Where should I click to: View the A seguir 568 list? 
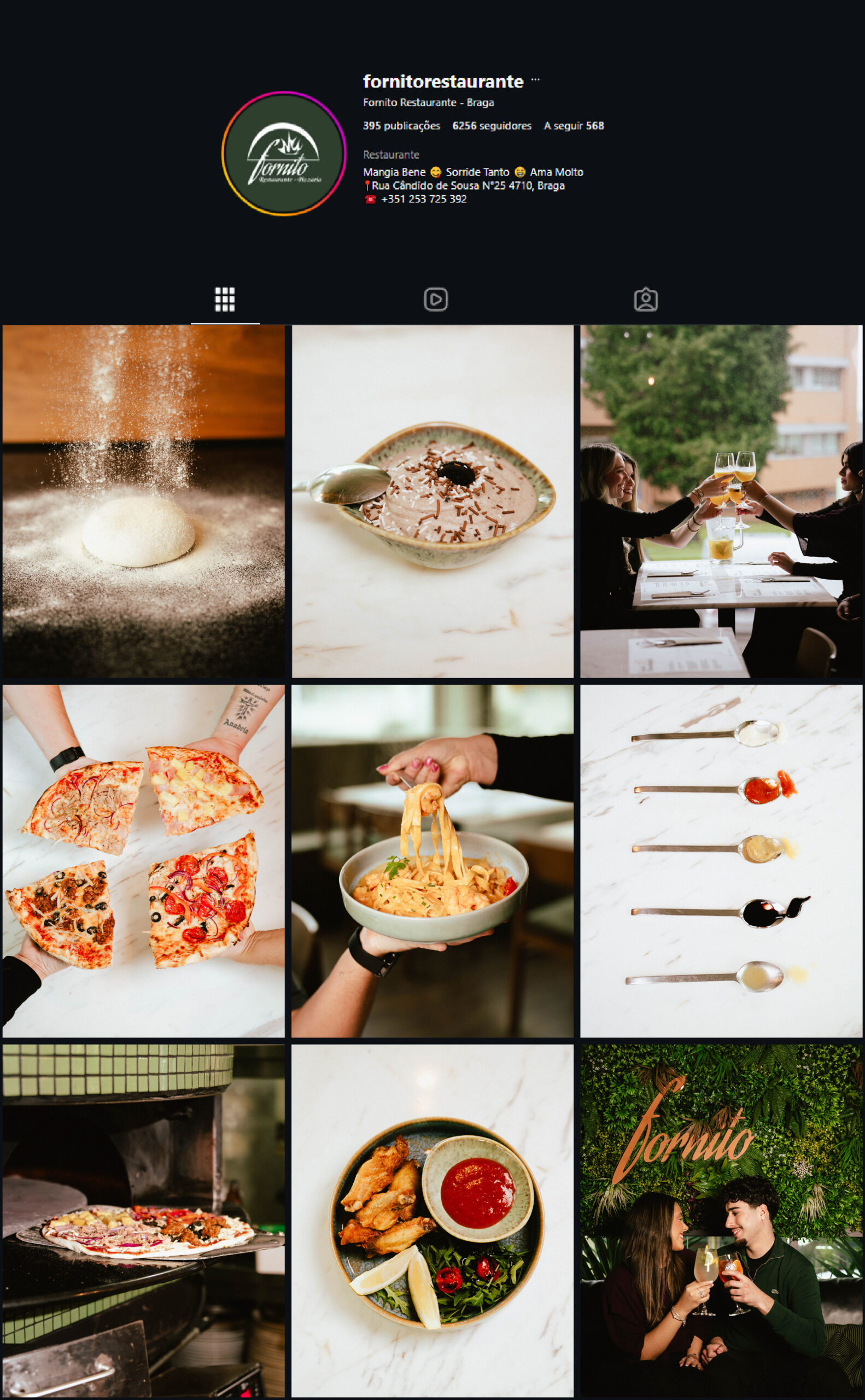[x=573, y=126]
